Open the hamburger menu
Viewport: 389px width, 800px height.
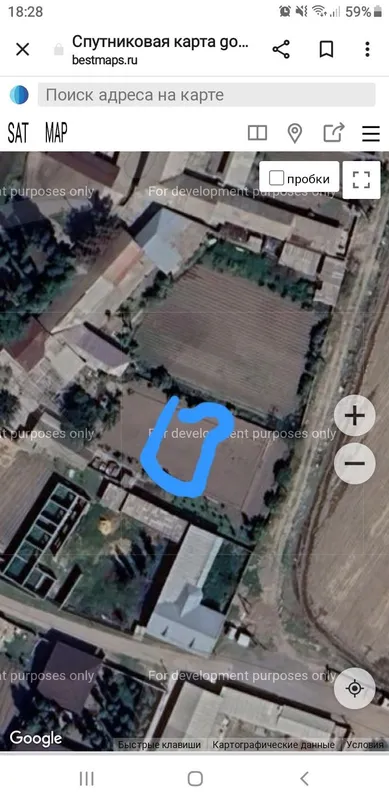[x=371, y=134]
